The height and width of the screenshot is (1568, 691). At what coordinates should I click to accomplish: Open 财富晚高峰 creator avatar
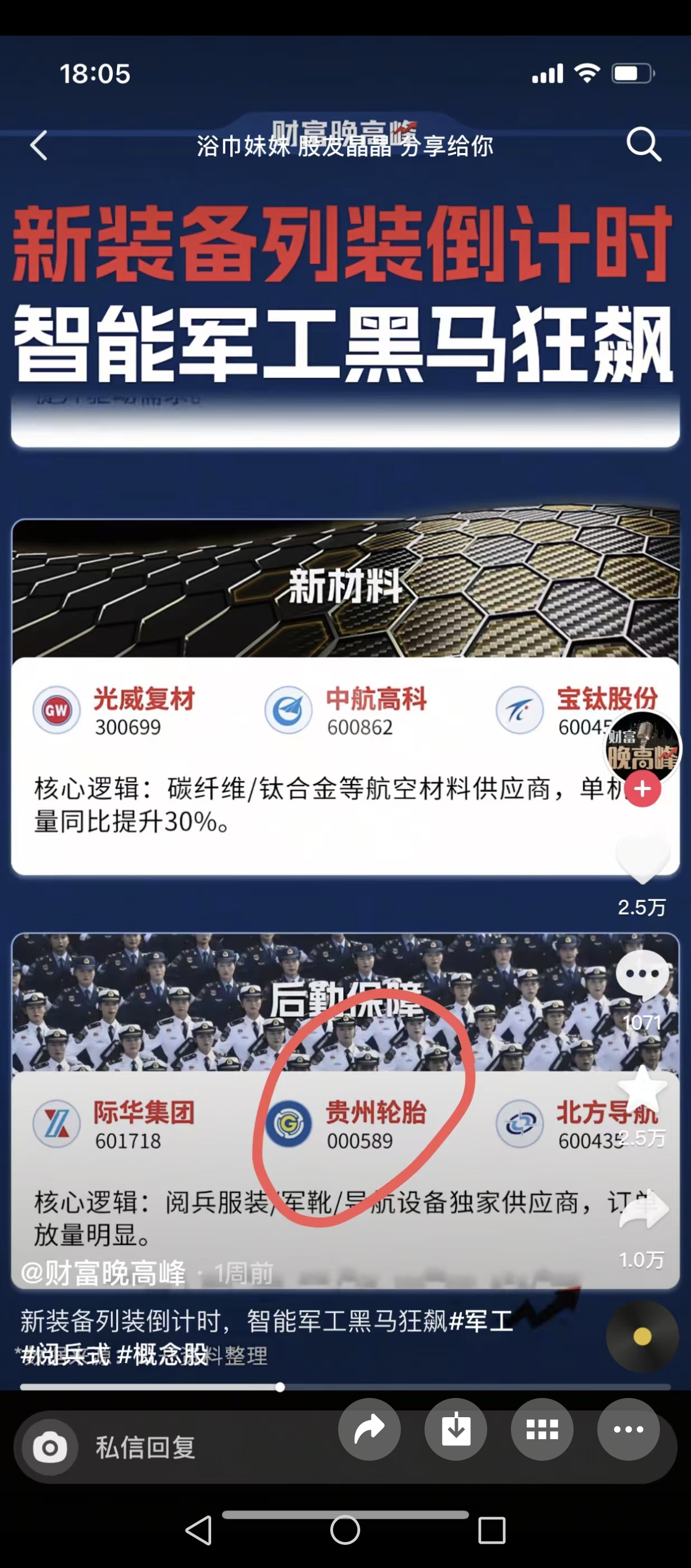(x=642, y=746)
